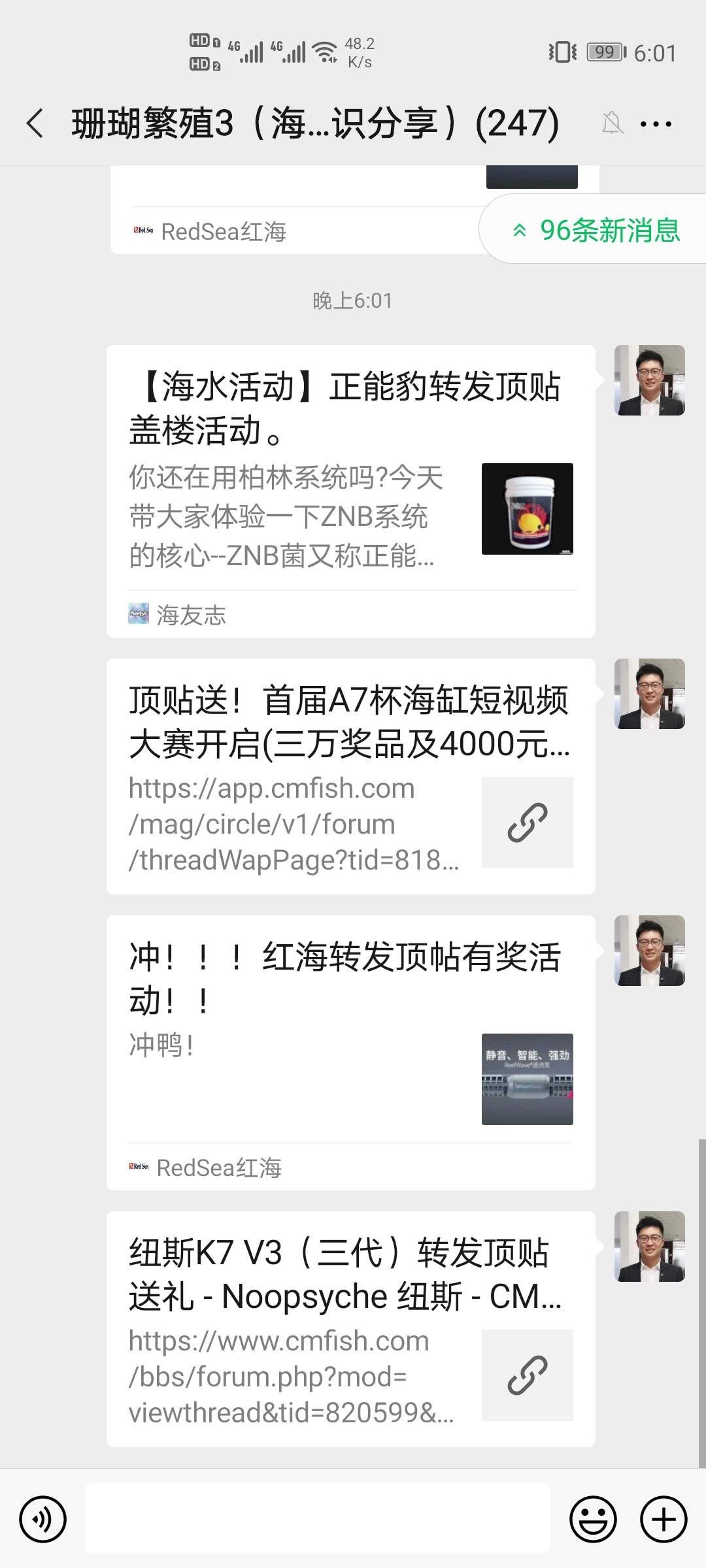Switch to voice message input
The height and width of the screenshot is (1568, 706).
(x=43, y=1519)
